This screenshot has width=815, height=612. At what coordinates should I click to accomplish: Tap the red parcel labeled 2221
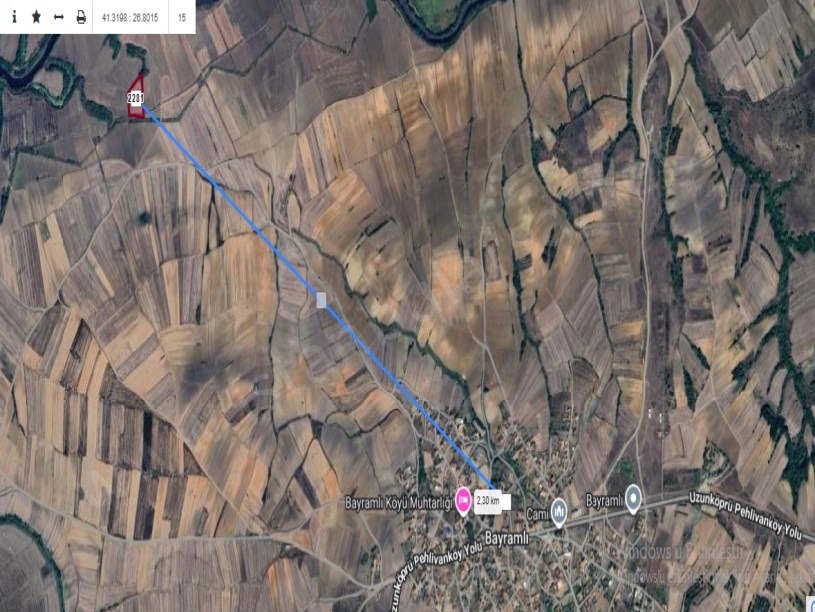point(137,98)
